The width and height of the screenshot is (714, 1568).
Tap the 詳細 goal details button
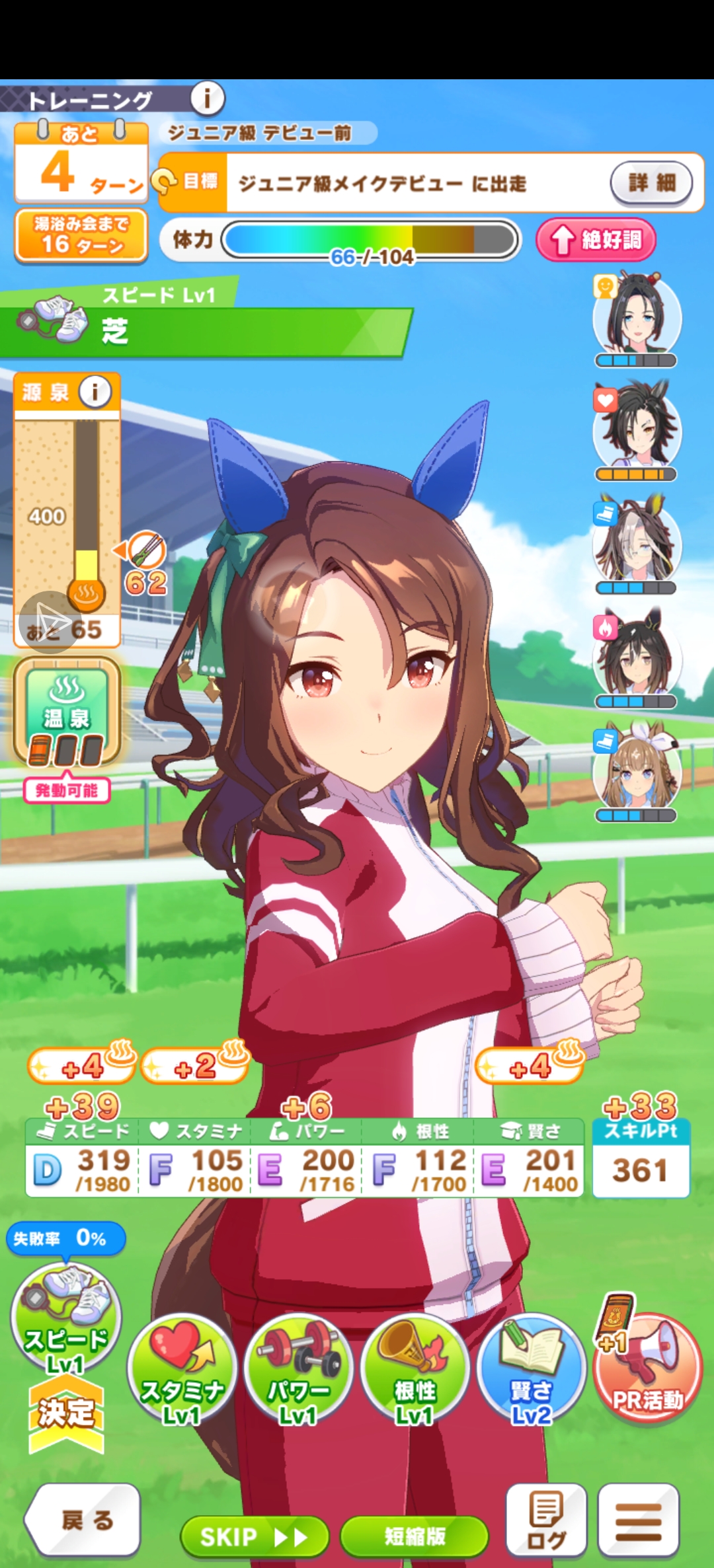pyautogui.click(x=651, y=182)
